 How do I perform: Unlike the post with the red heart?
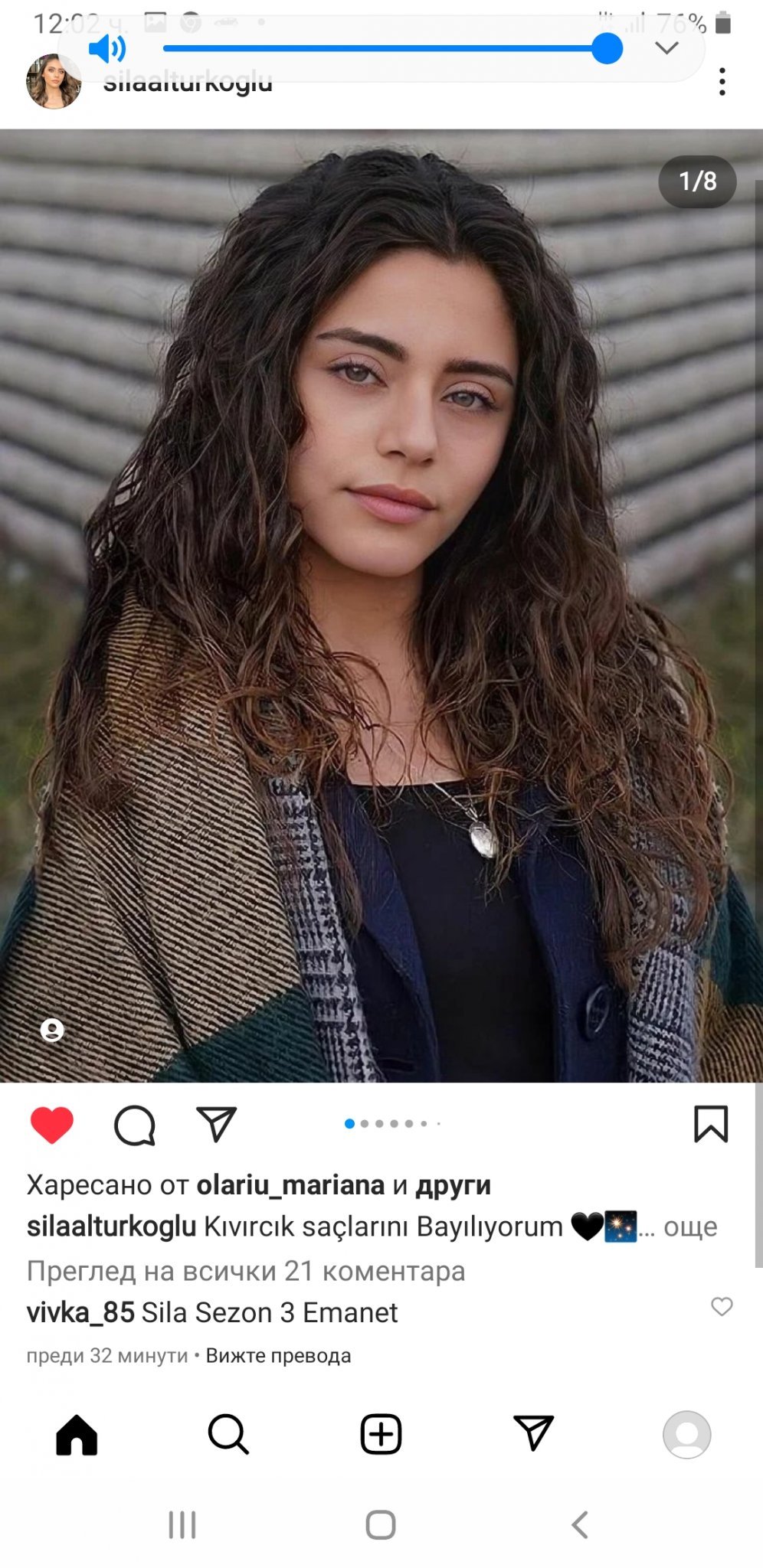tap(51, 1125)
